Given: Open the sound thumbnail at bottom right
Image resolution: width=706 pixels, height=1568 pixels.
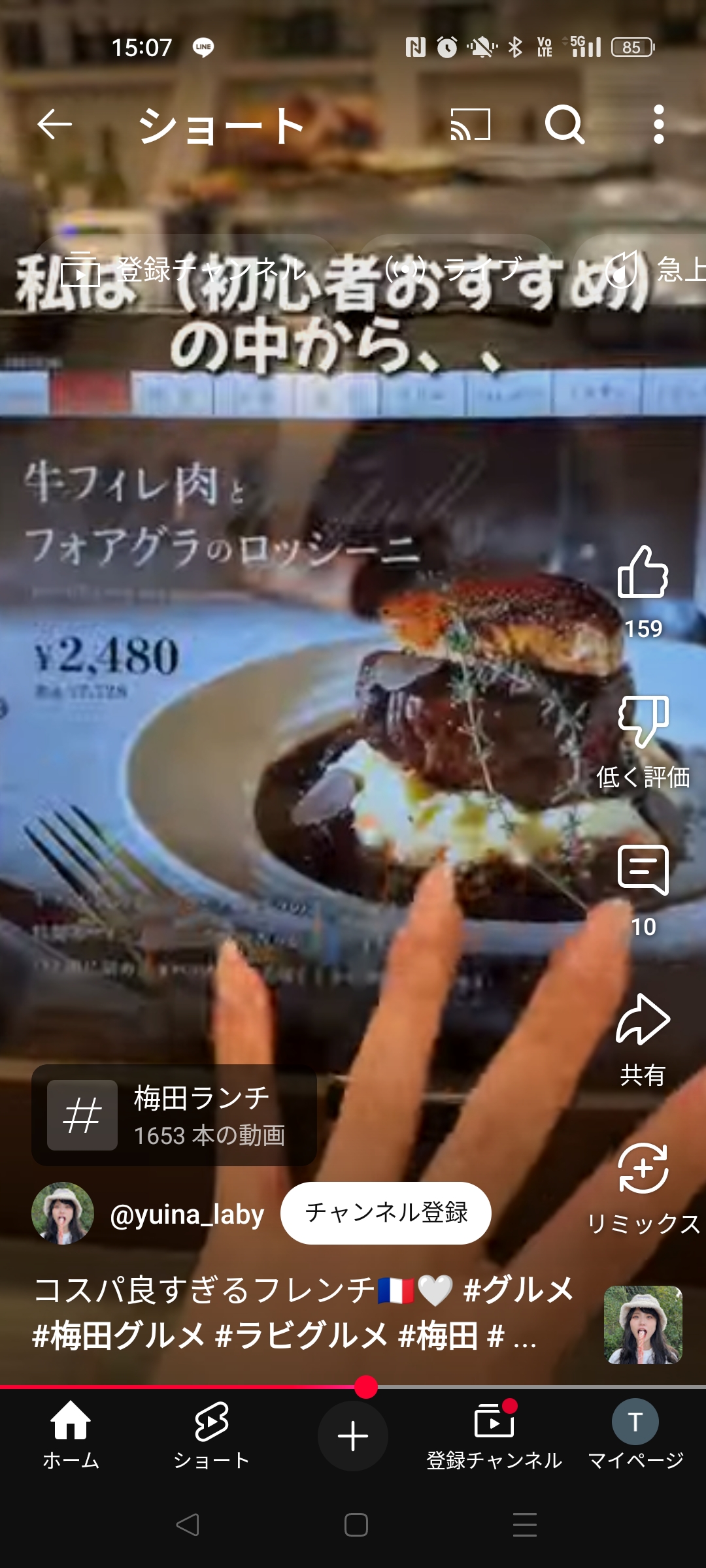Looking at the screenshot, I should click(643, 1324).
